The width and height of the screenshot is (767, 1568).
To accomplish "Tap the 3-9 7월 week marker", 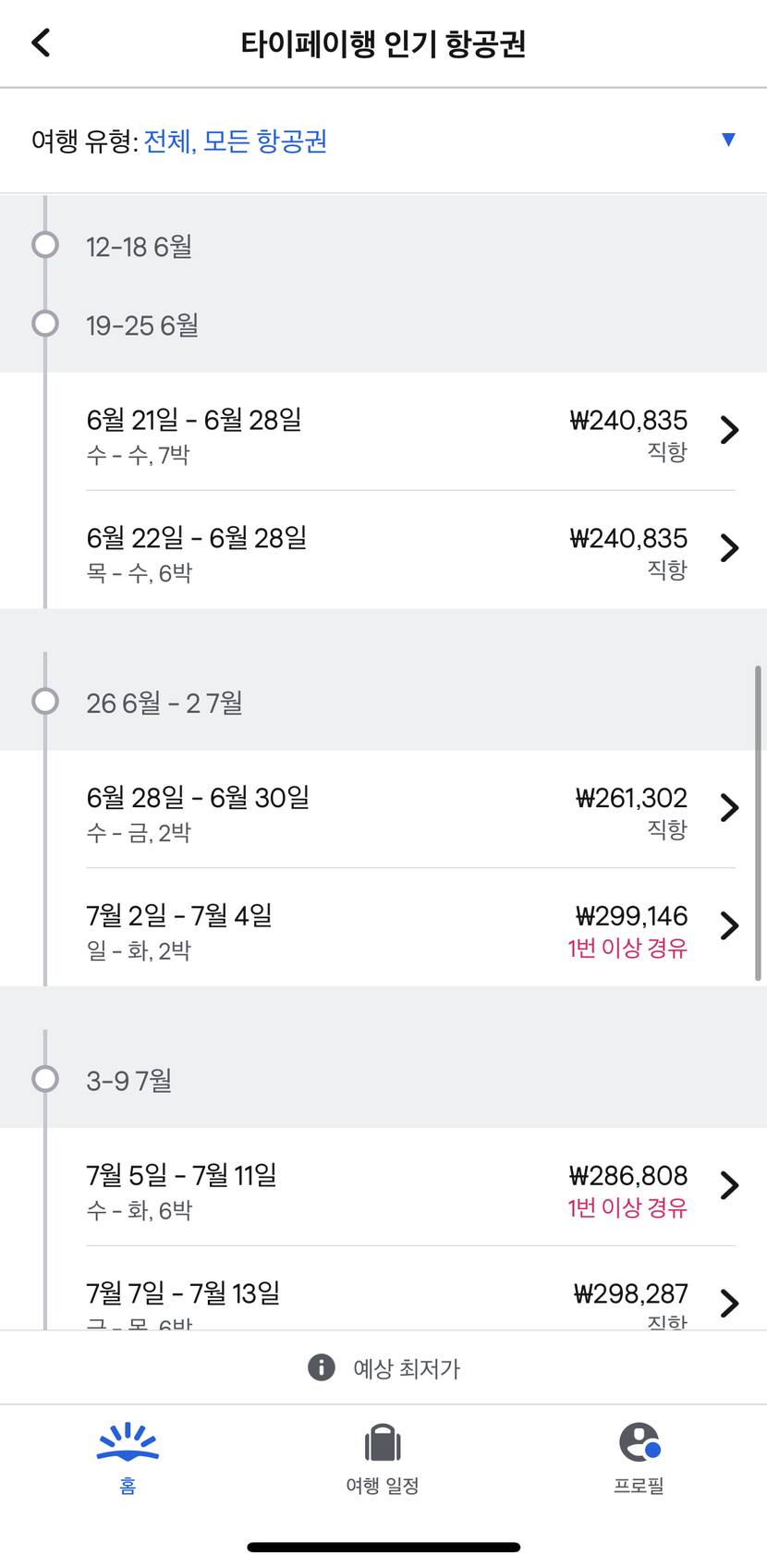I will click(x=383, y=1079).
